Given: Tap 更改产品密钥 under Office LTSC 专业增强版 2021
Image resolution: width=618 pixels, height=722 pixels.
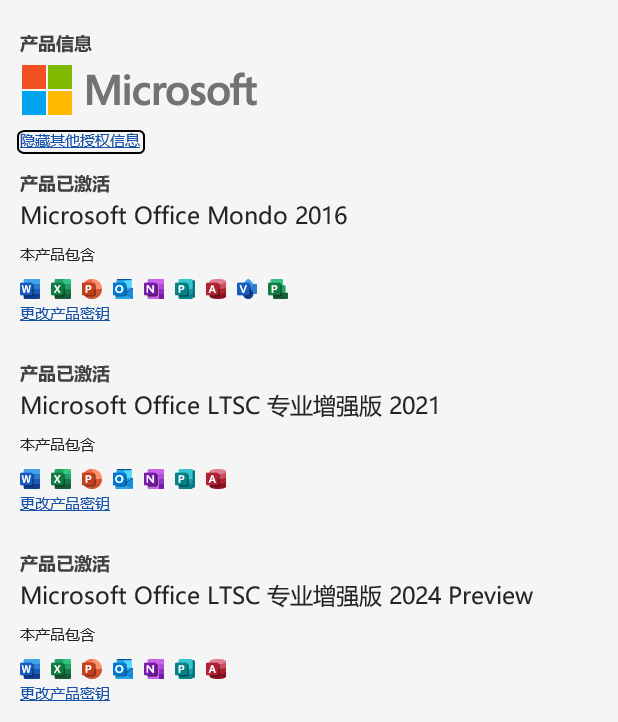Looking at the screenshot, I should [65, 504].
